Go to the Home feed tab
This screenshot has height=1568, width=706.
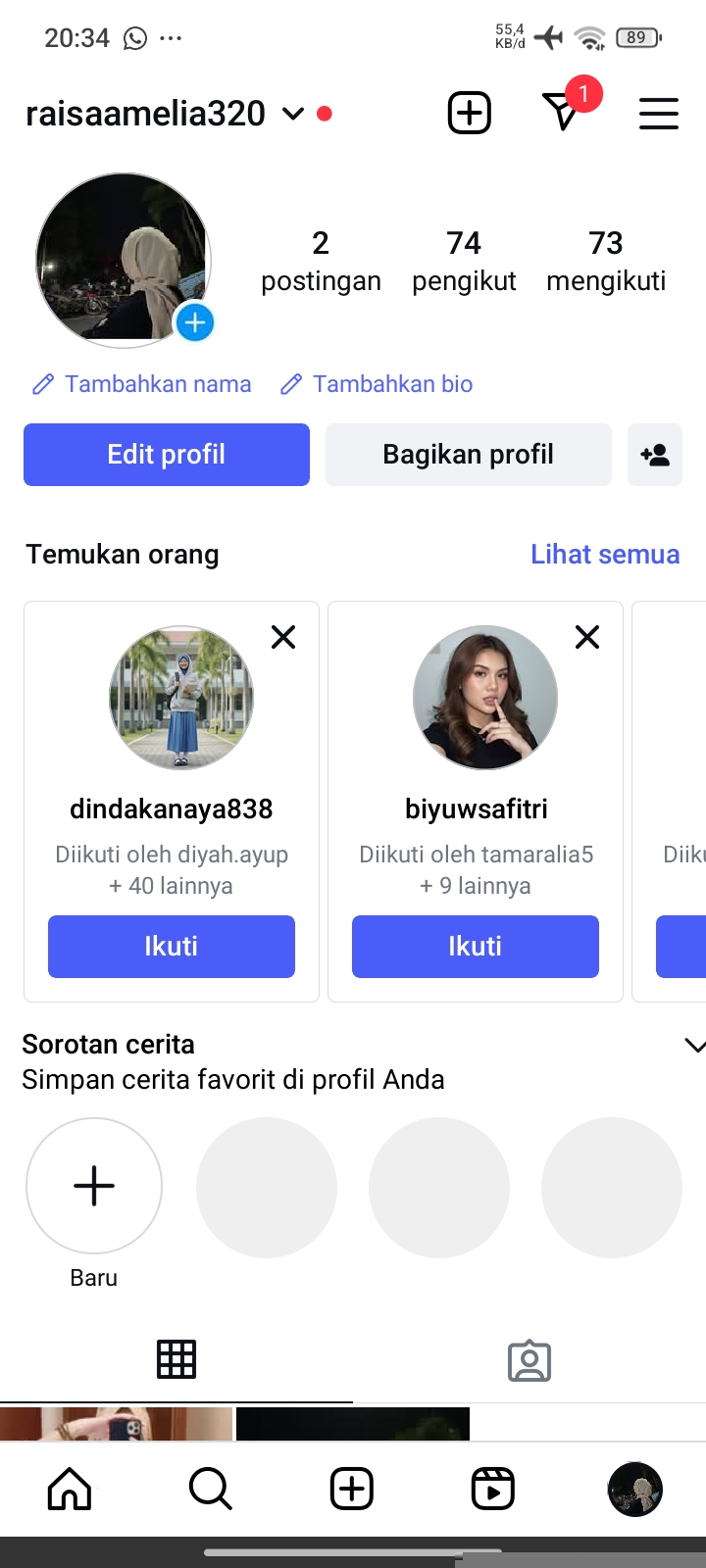click(70, 1490)
